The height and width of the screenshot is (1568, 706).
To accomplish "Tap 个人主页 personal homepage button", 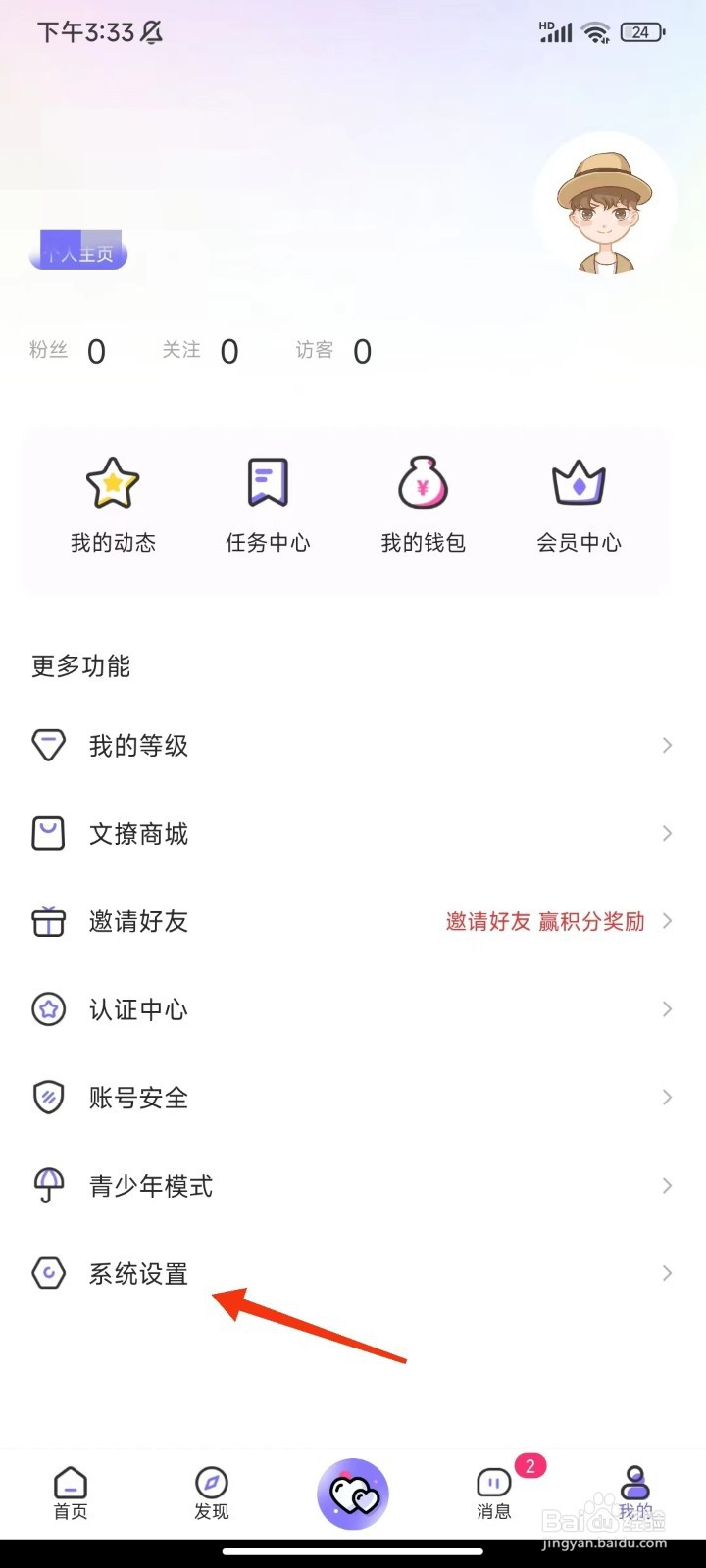I will [78, 253].
